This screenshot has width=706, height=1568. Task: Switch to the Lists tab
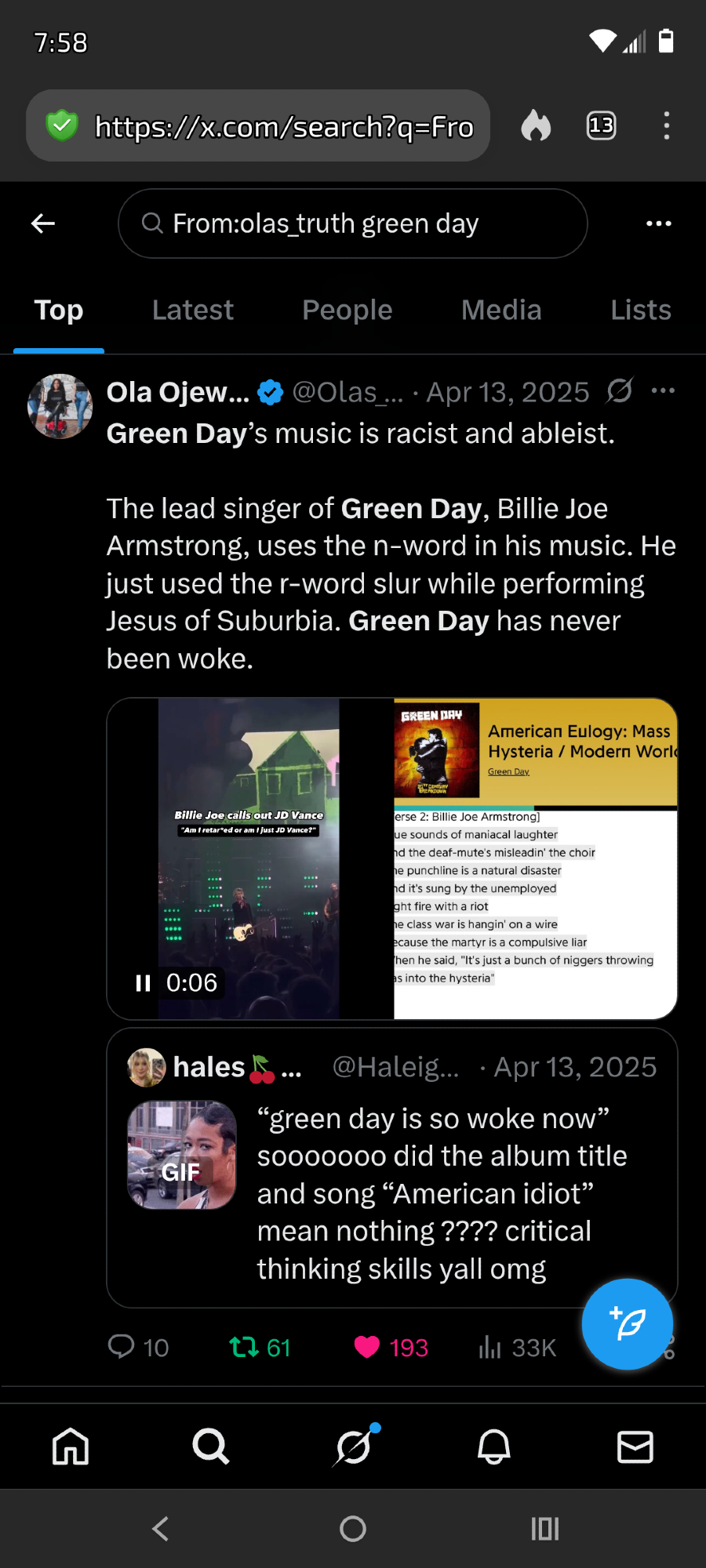[x=640, y=310]
